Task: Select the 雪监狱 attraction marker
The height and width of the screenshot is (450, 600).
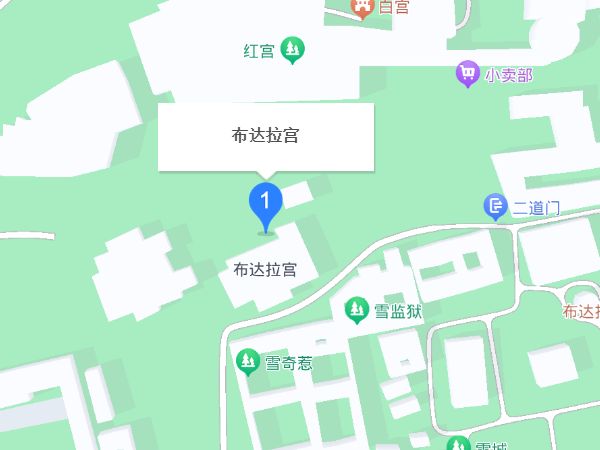Action: coord(356,311)
